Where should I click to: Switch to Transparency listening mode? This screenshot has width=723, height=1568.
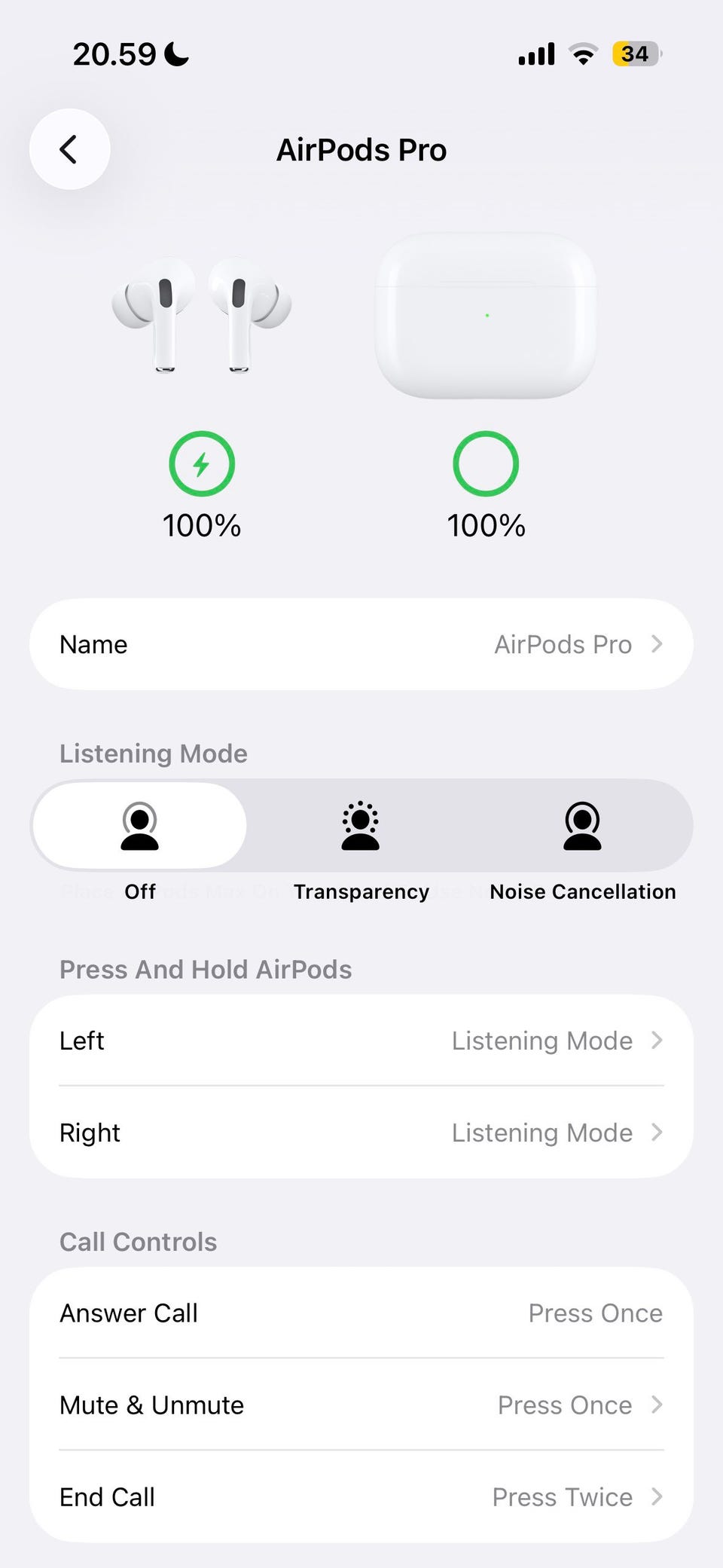361,826
